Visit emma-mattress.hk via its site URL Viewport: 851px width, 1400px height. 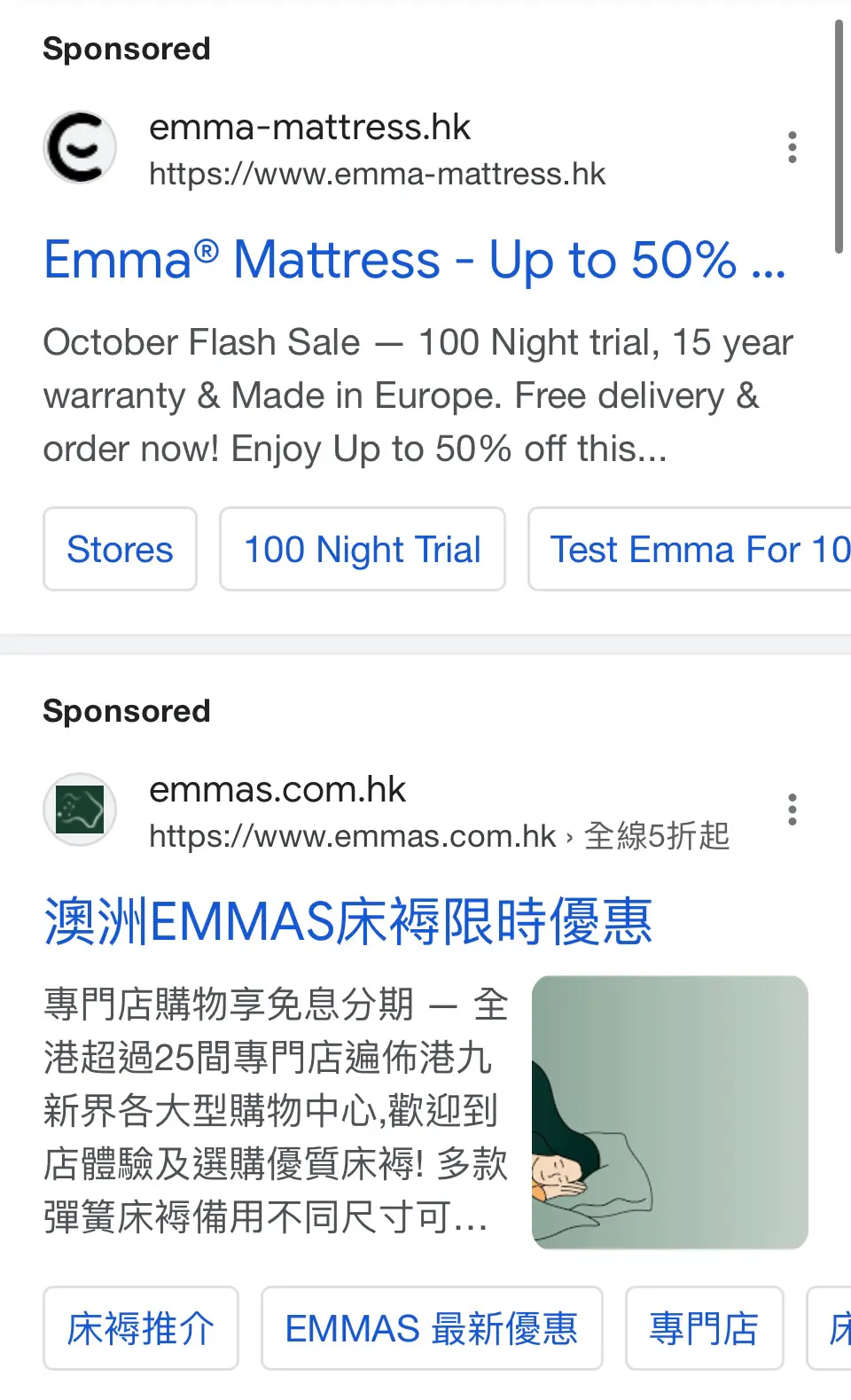coord(377,174)
